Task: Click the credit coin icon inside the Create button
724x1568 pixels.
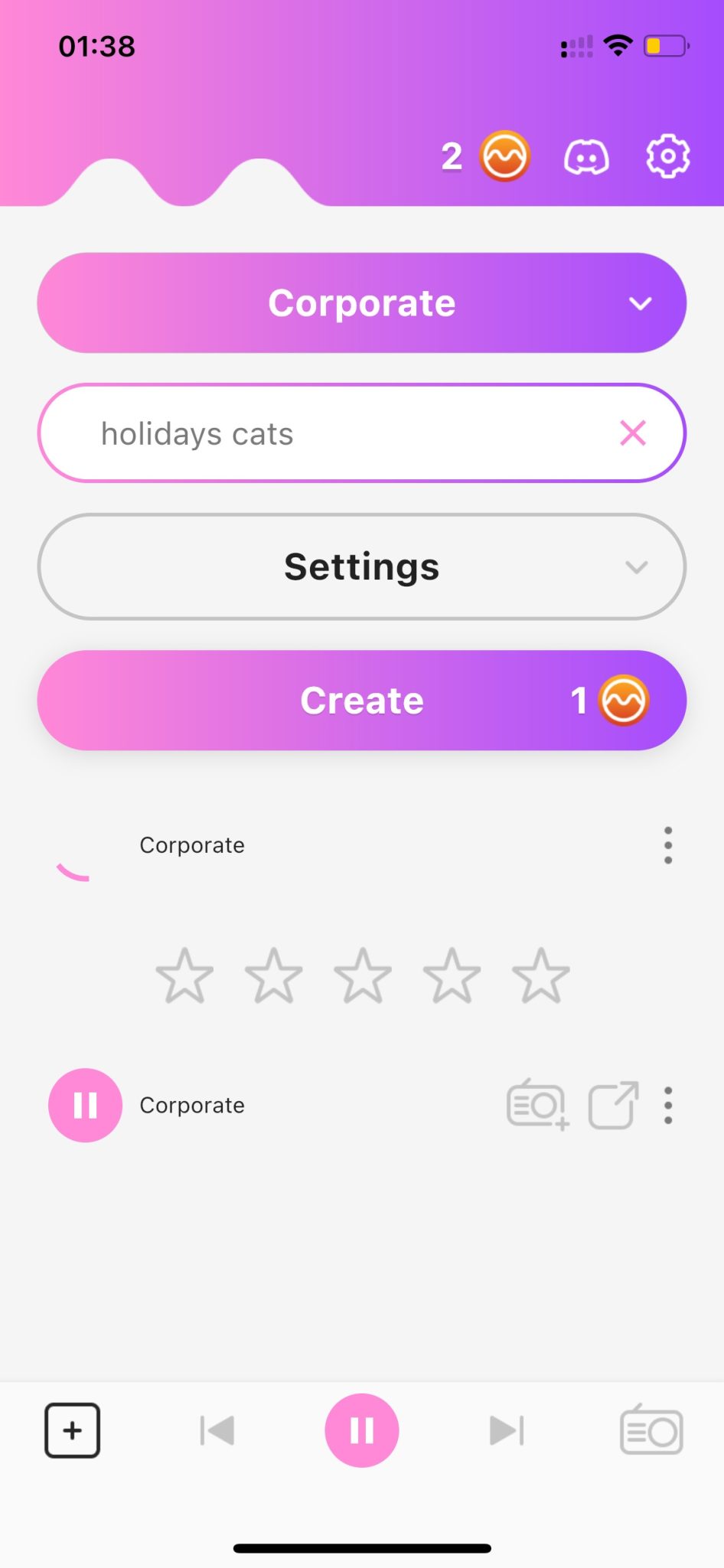Action: 624,699
